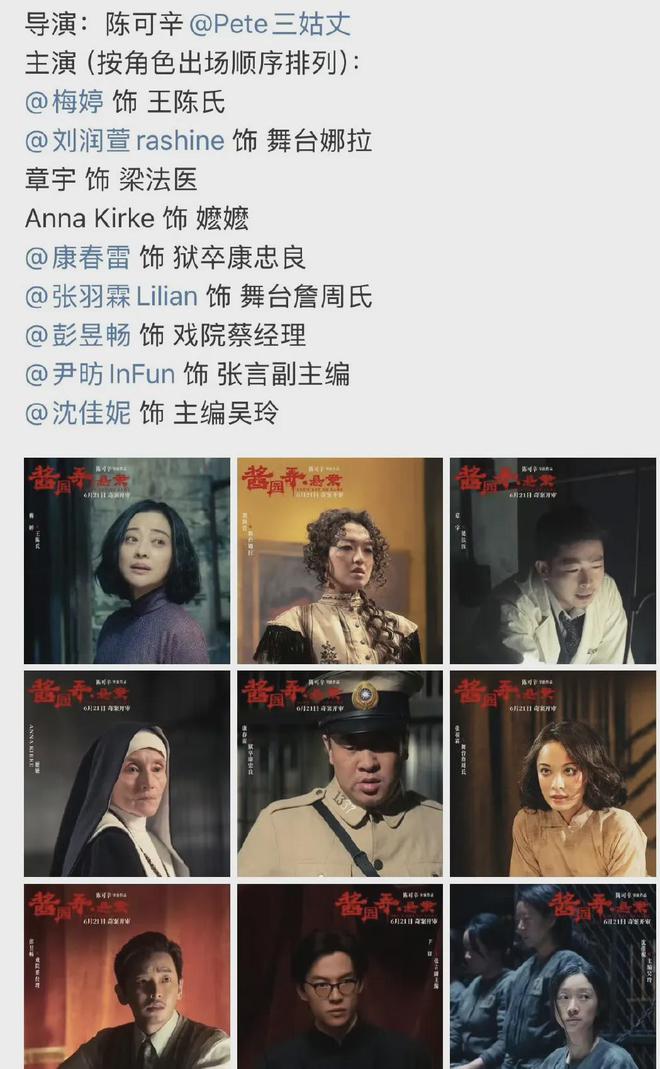Open the @尹昉 InFun profile link
The height and width of the screenshot is (1069, 660).
tap(100, 374)
